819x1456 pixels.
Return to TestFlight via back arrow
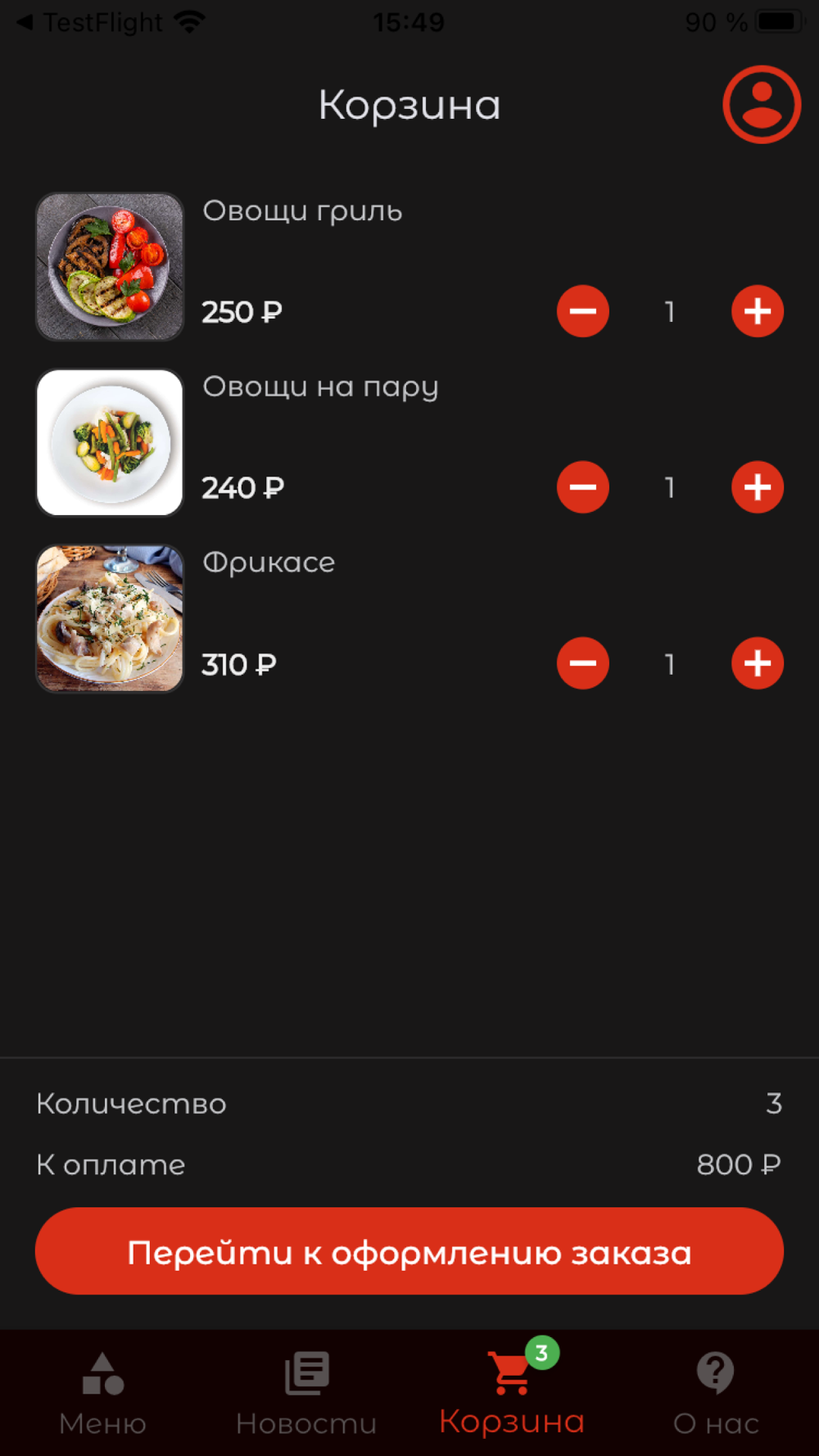pos(26,22)
